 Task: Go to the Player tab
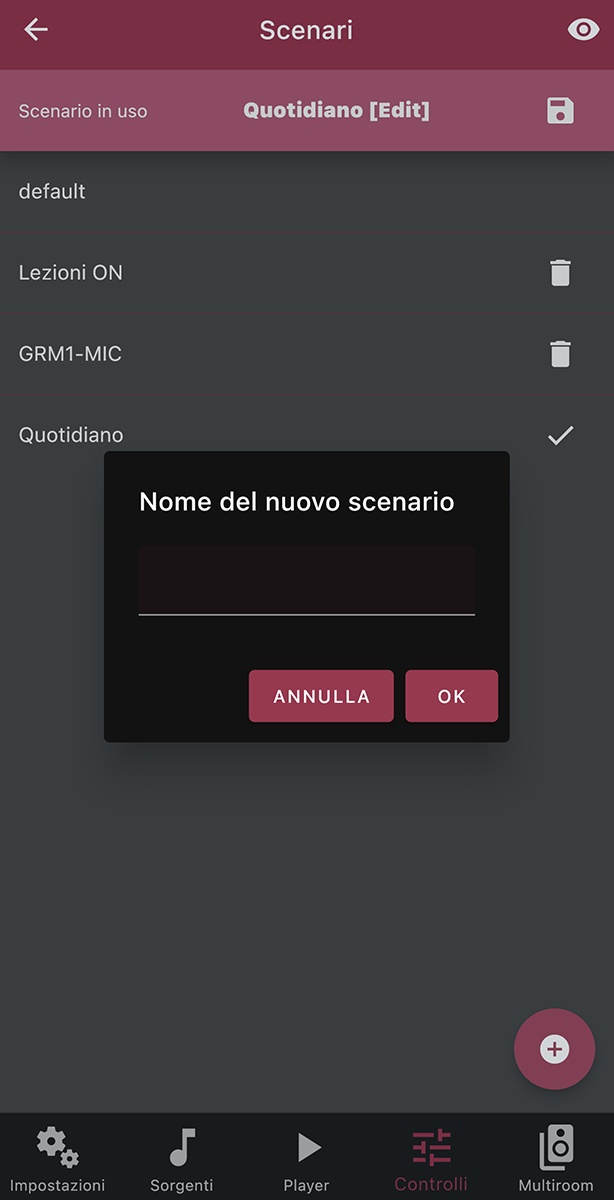click(306, 1157)
